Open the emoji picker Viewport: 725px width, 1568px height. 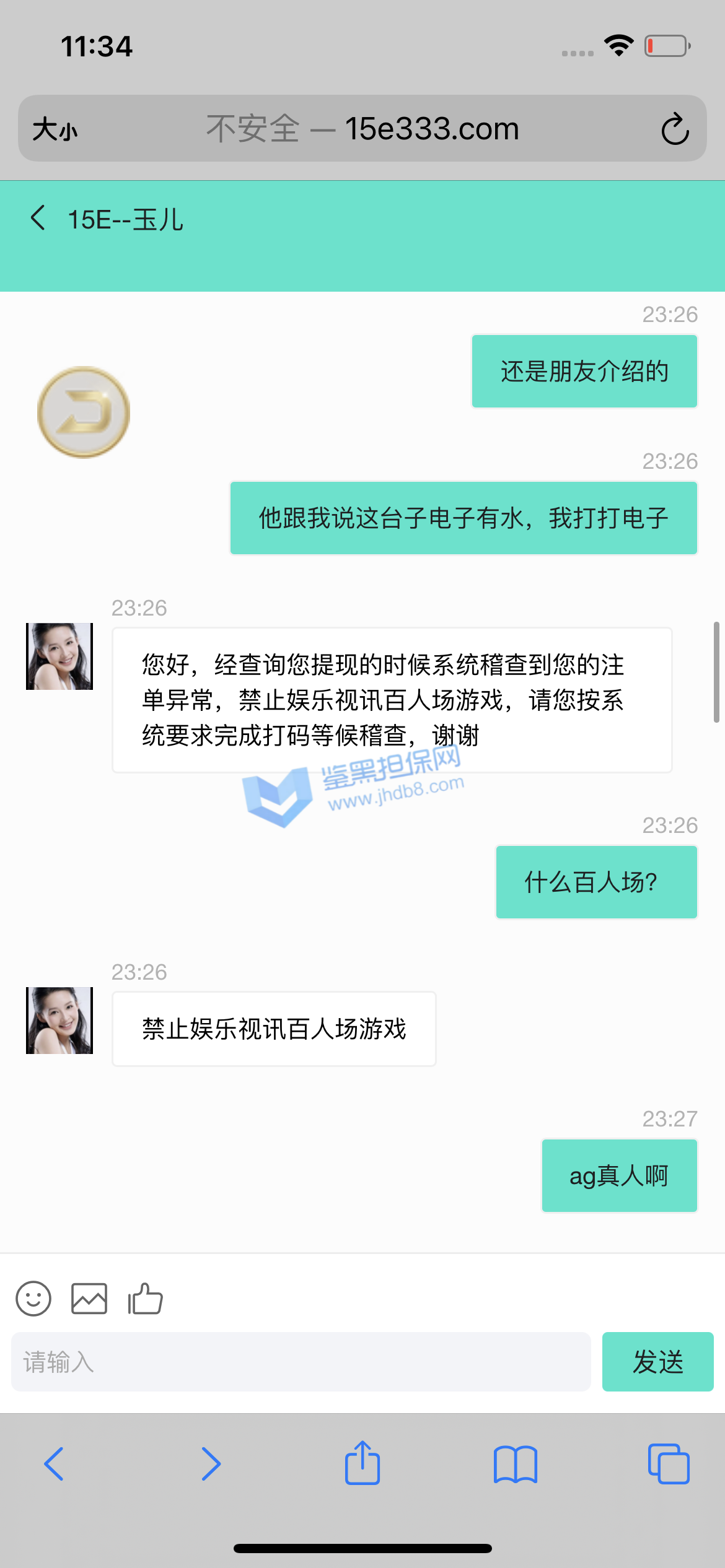[33, 1298]
